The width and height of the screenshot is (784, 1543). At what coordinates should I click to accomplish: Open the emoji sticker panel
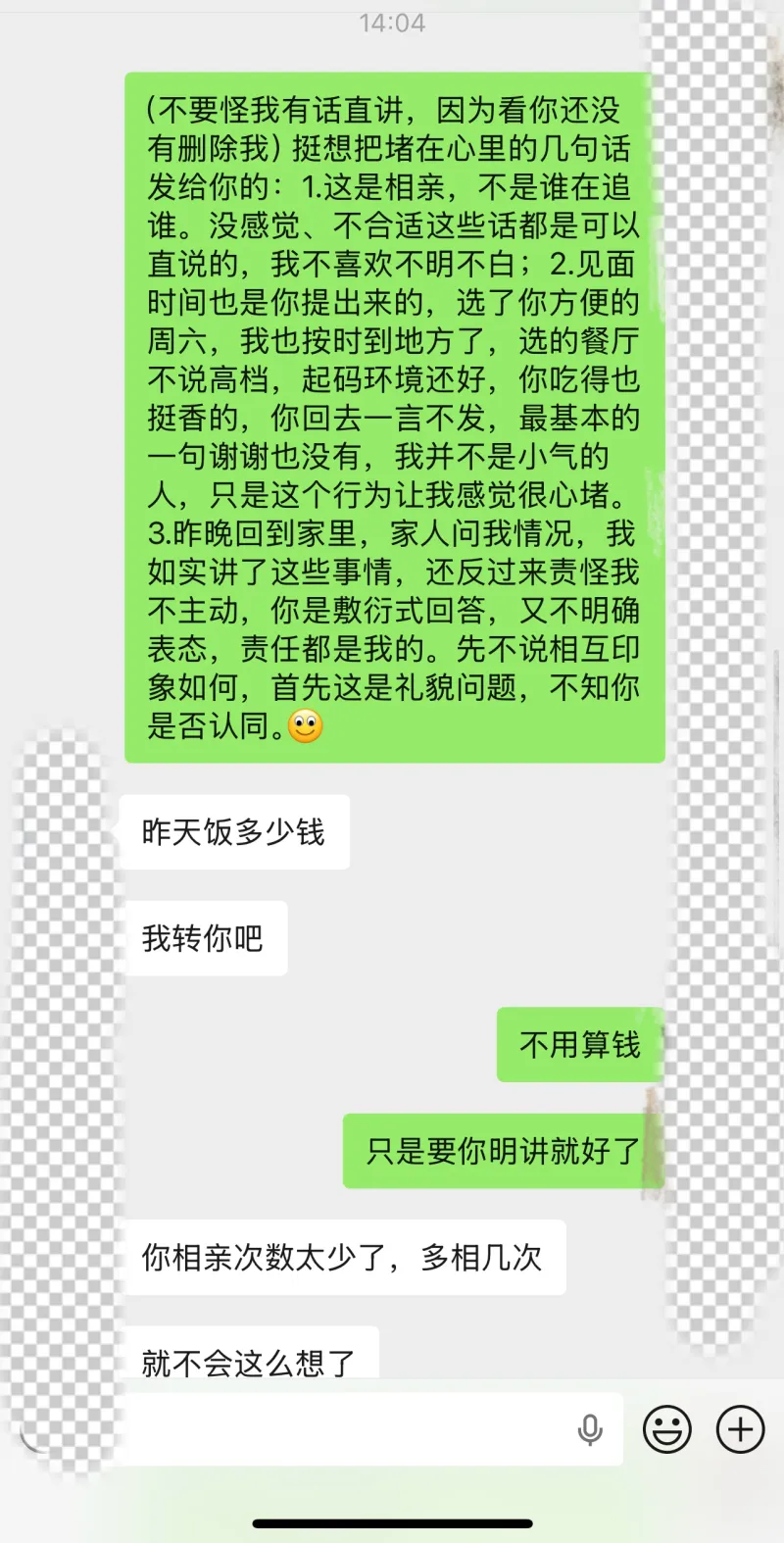(667, 1429)
